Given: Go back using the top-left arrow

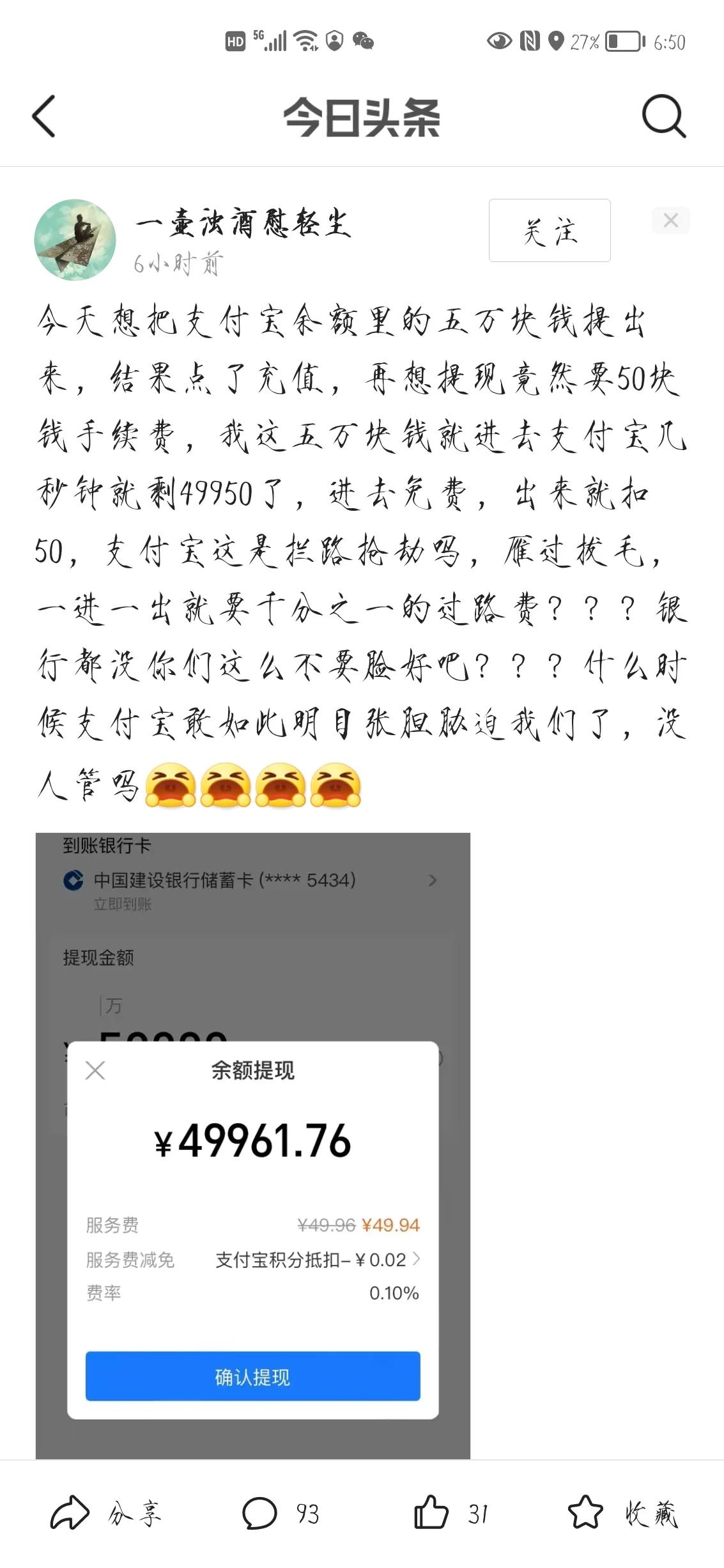Looking at the screenshot, I should (43, 116).
